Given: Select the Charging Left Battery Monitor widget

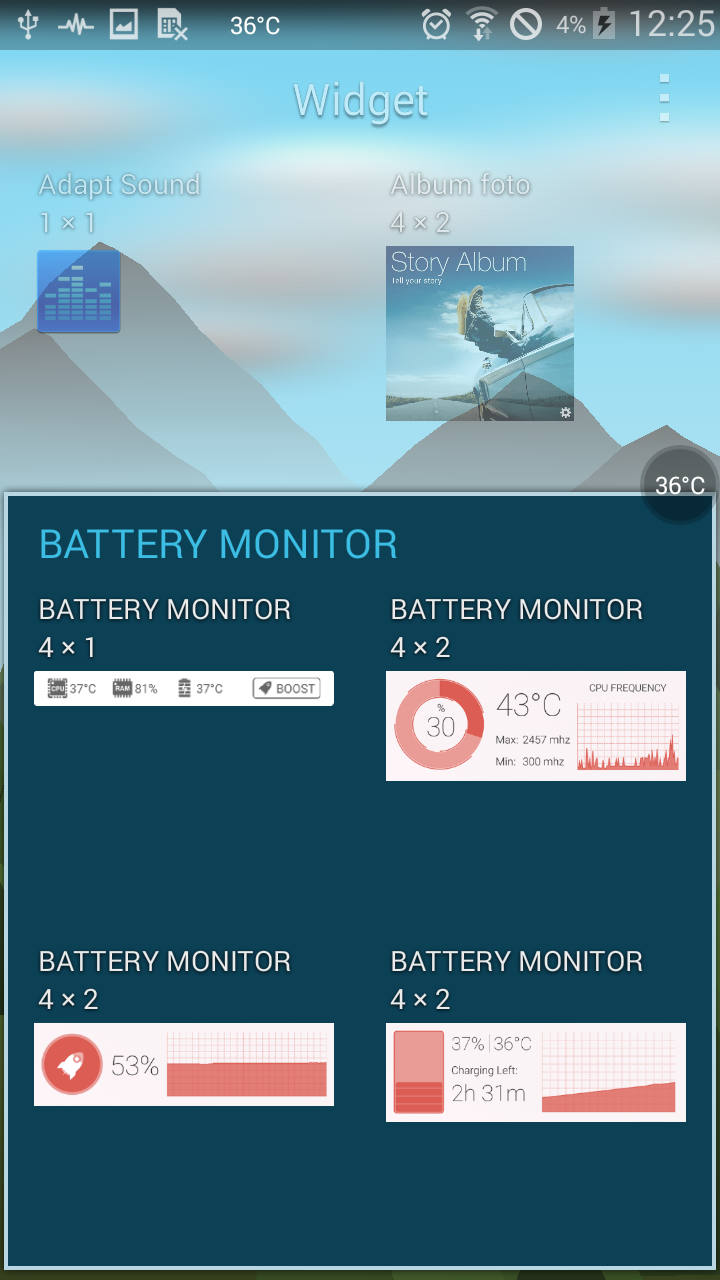Looking at the screenshot, I should 536,1072.
